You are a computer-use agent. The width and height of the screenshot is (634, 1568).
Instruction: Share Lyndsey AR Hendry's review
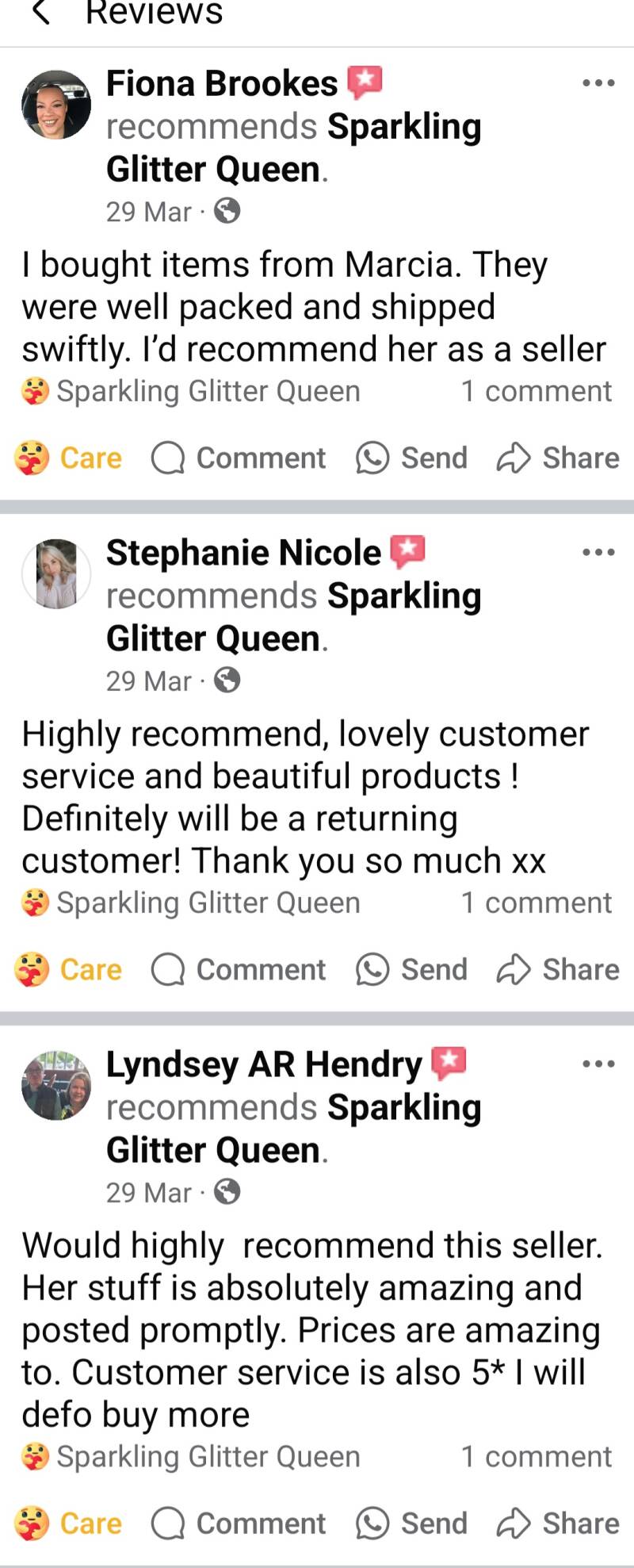(558, 1523)
